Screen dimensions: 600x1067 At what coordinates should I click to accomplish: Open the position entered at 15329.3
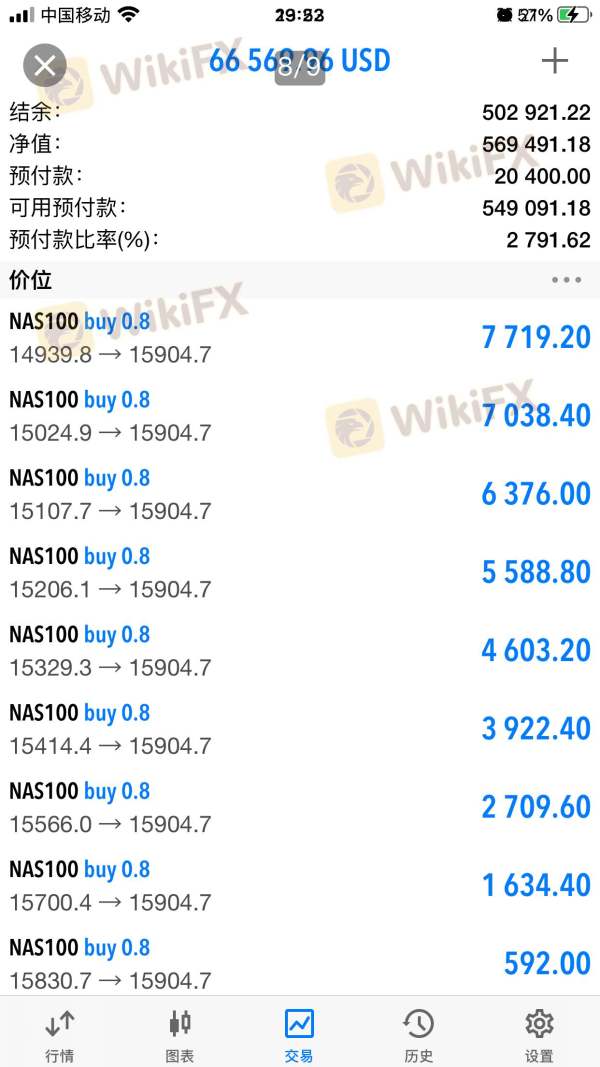tap(300, 651)
